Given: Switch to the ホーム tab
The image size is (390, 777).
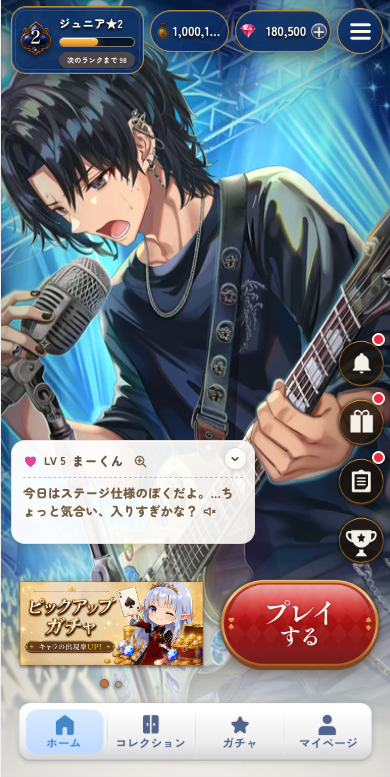Looking at the screenshot, I should click(64, 731).
